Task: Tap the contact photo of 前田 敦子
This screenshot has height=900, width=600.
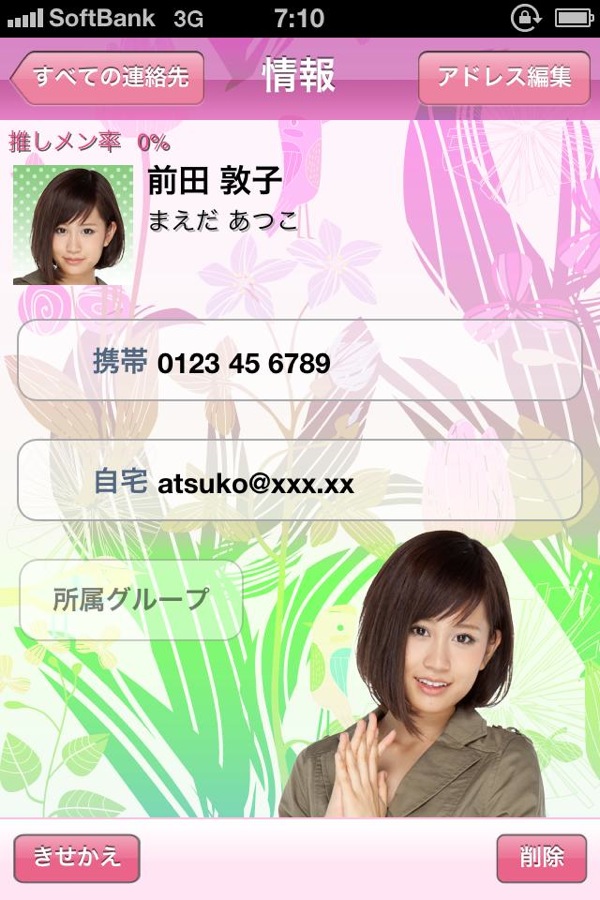Action: pos(73,225)
